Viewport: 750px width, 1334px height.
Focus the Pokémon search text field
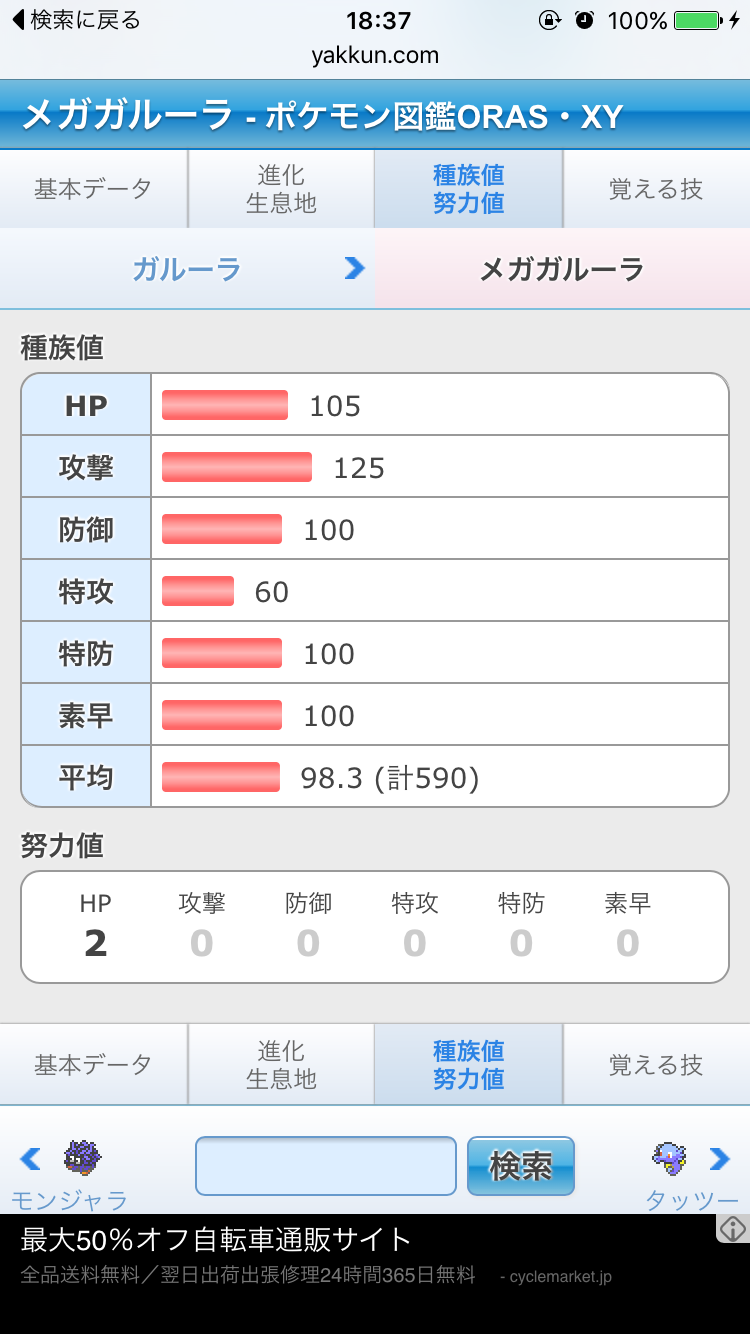coord(326,1166)
